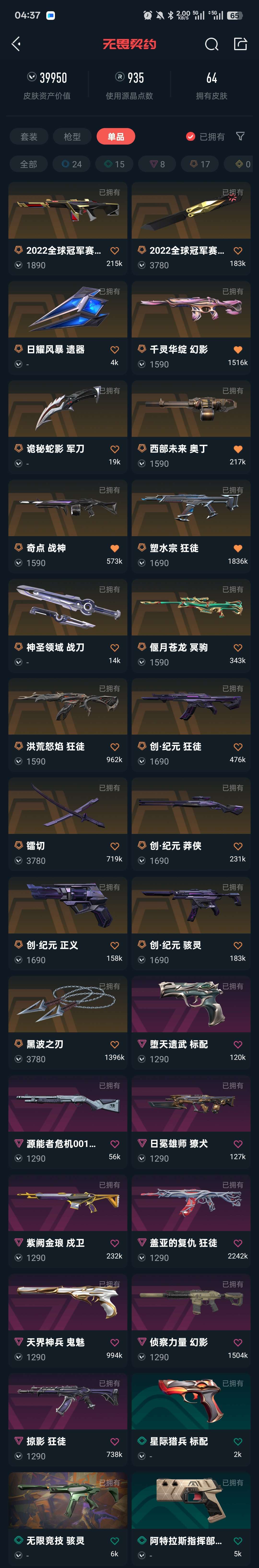Toggle the 已拥有 checkbox
The height and width of the screenshot is (1568, 259).
(x=191, y=136)
